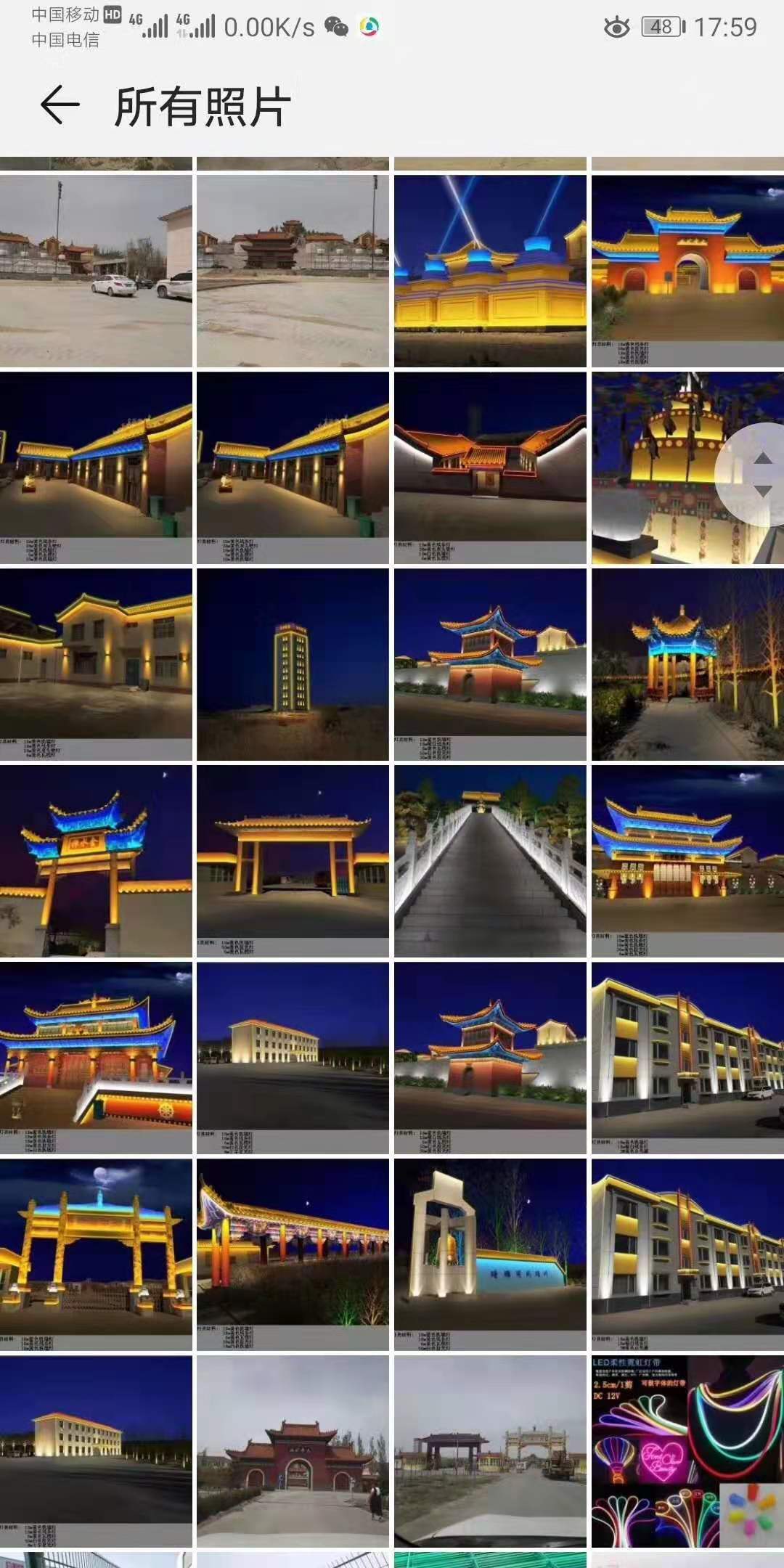784x1568 pixels.
Task: Open the temple hall with dharma wheel wall
Action: click(x=96, y=1058)
